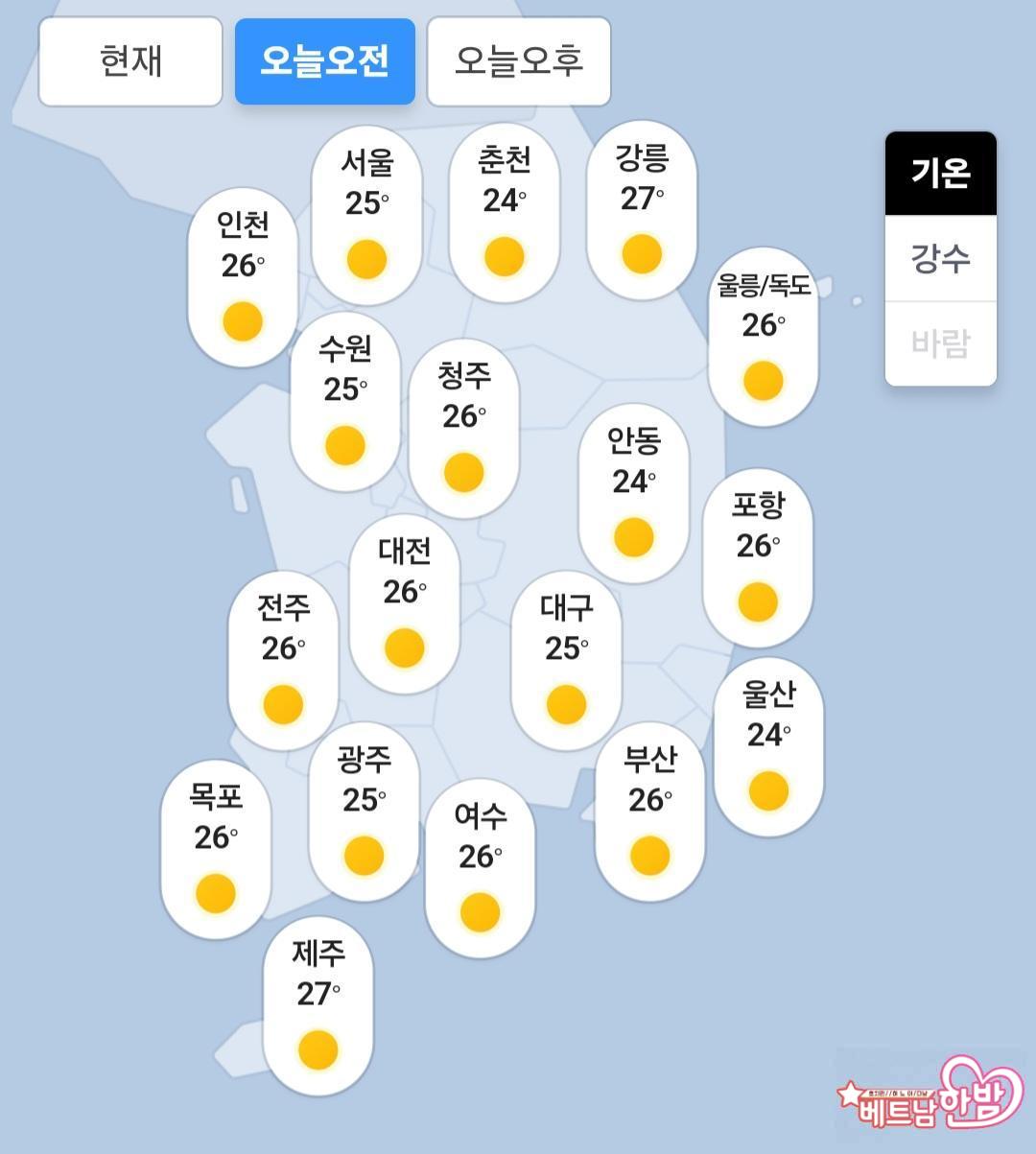
Task: Open 부산 weather details
Action: [x=649, y=812]
